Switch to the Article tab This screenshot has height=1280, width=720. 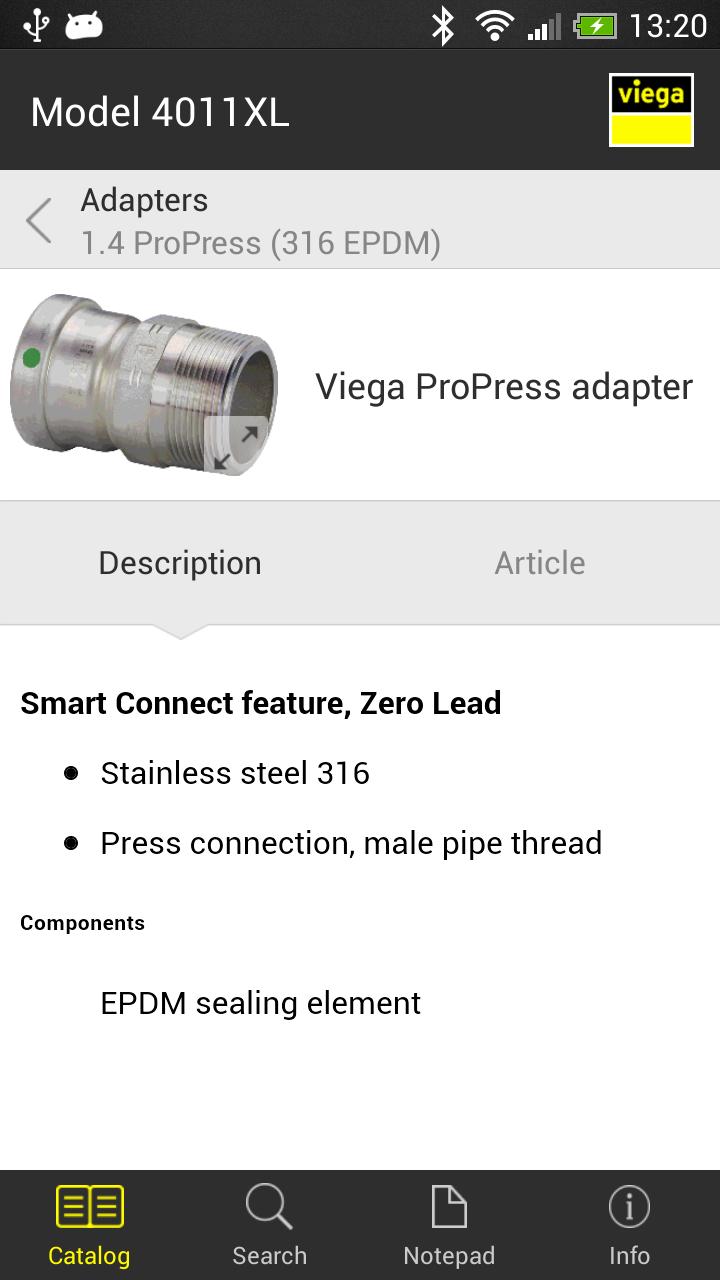[539, 562]
